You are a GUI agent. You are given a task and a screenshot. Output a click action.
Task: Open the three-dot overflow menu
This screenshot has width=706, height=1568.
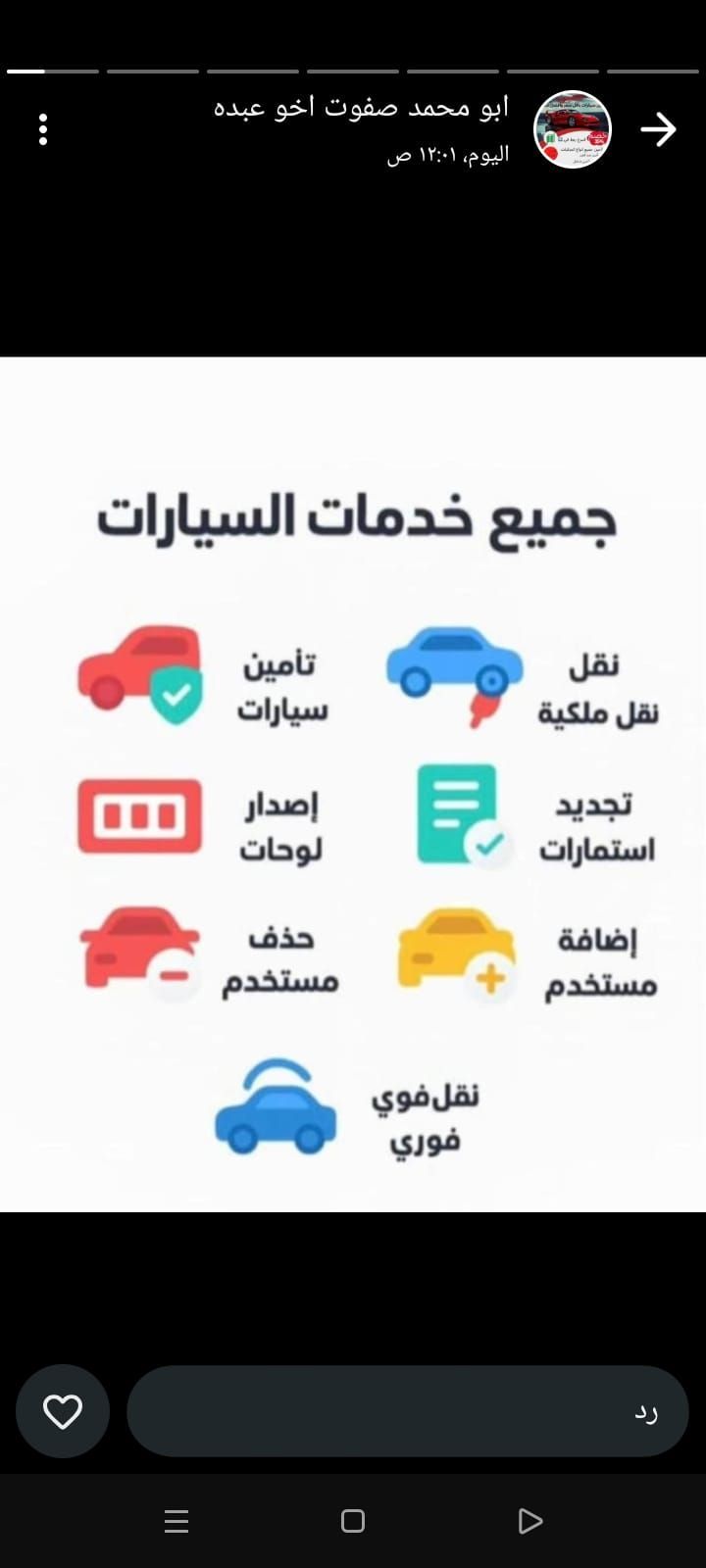tap(43, 129)
